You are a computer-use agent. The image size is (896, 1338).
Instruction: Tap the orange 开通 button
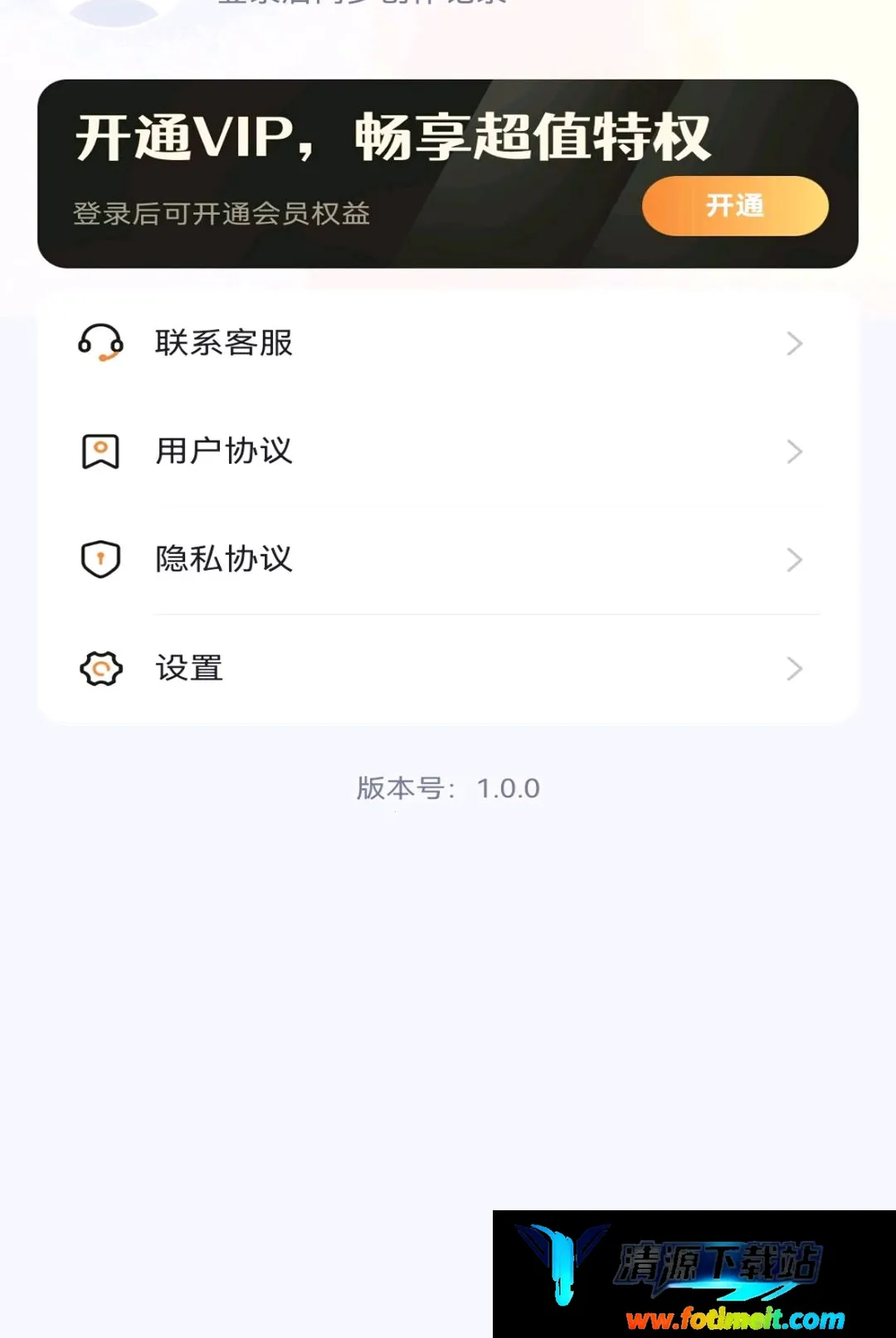pyautogui.click(x=735, y=206)
